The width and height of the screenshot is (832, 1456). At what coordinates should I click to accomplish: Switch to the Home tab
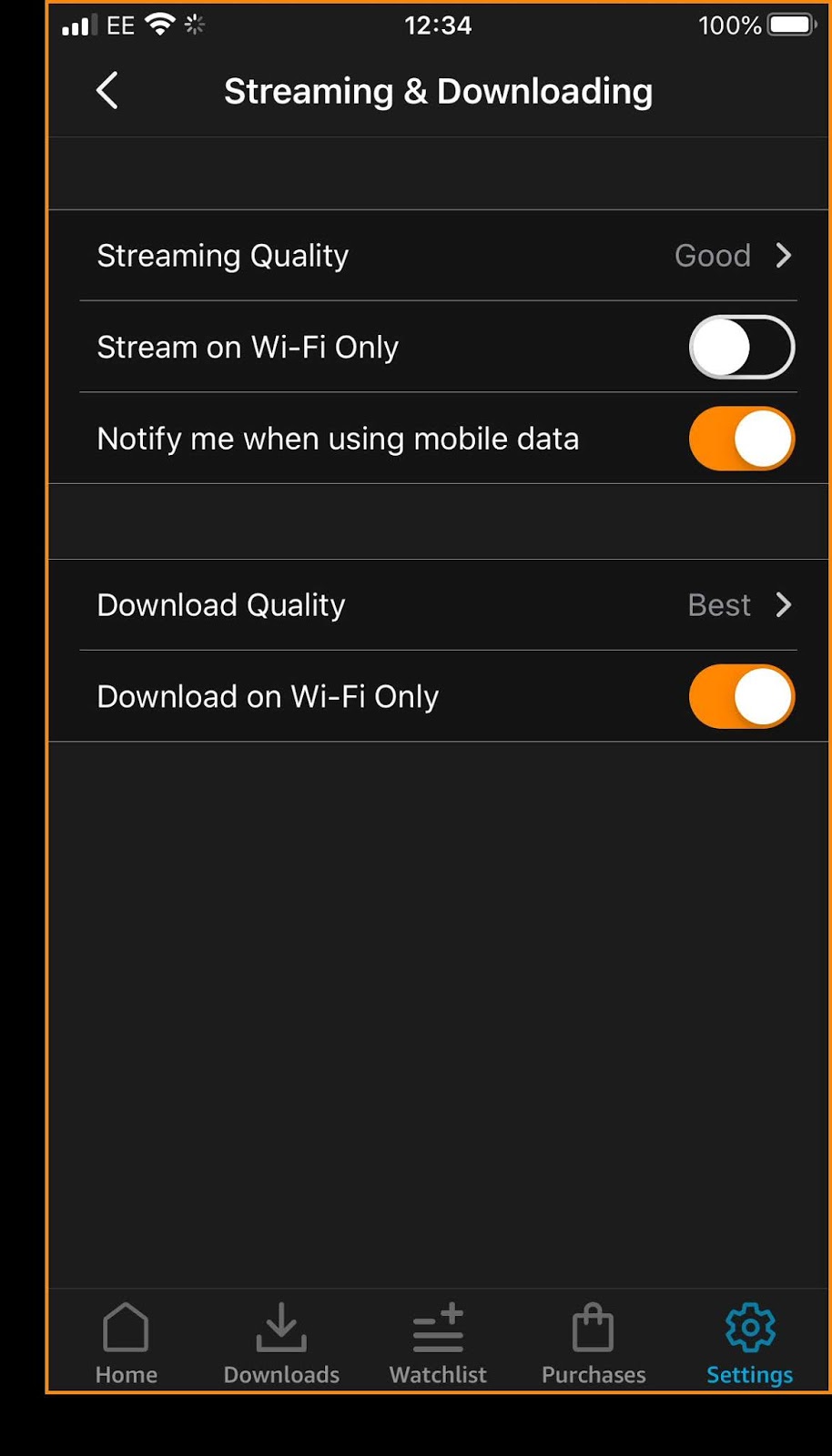127,1343
